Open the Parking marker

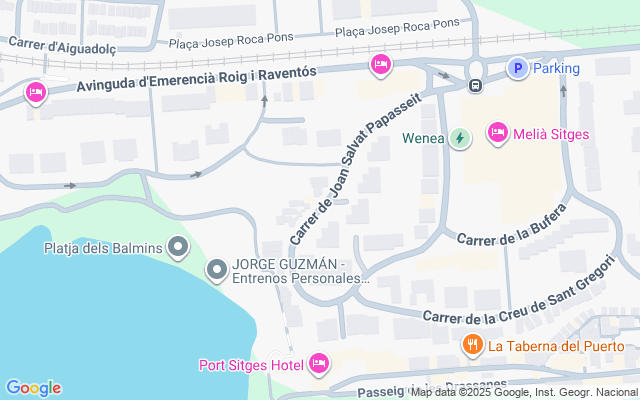coord(517,68)
